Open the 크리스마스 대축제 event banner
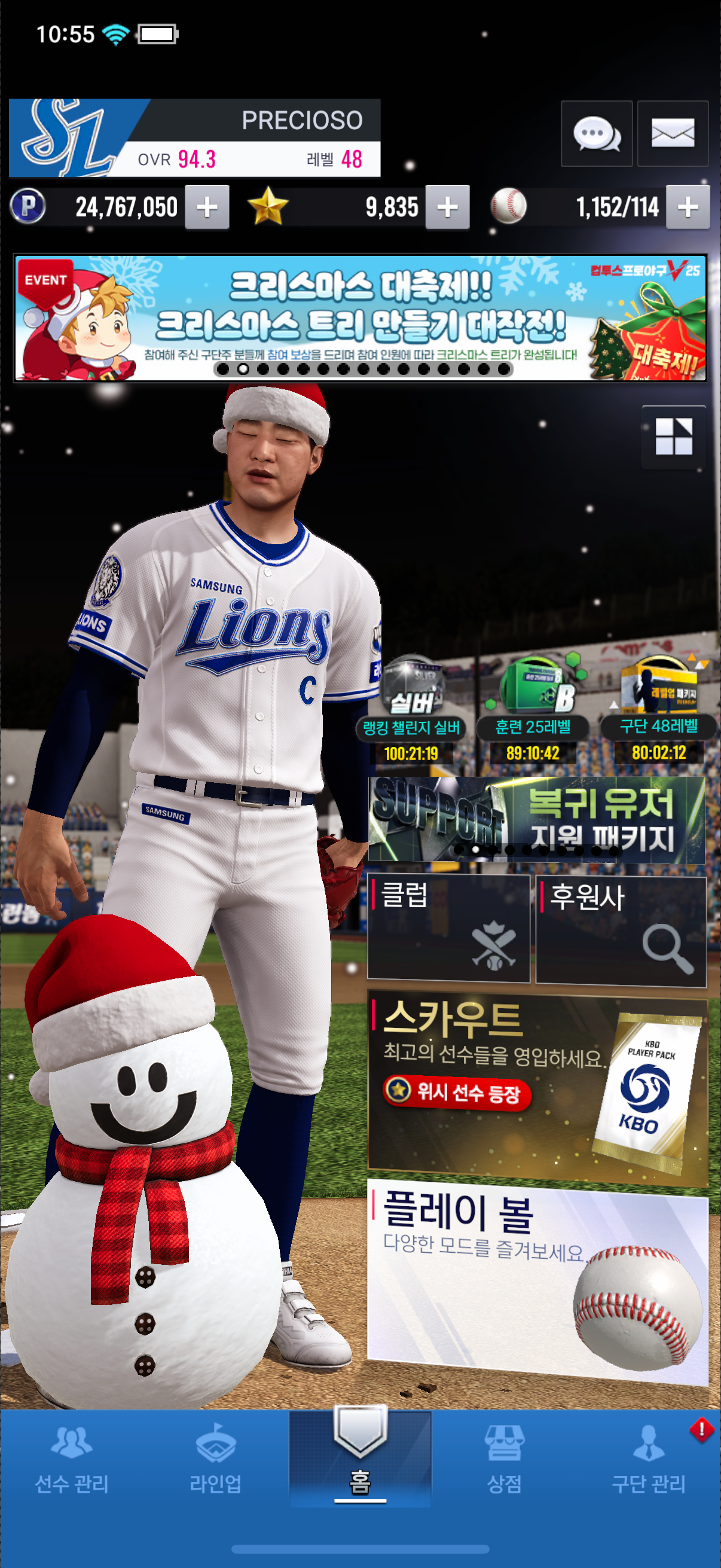The image size is (721, 1568). click(360, 318)
